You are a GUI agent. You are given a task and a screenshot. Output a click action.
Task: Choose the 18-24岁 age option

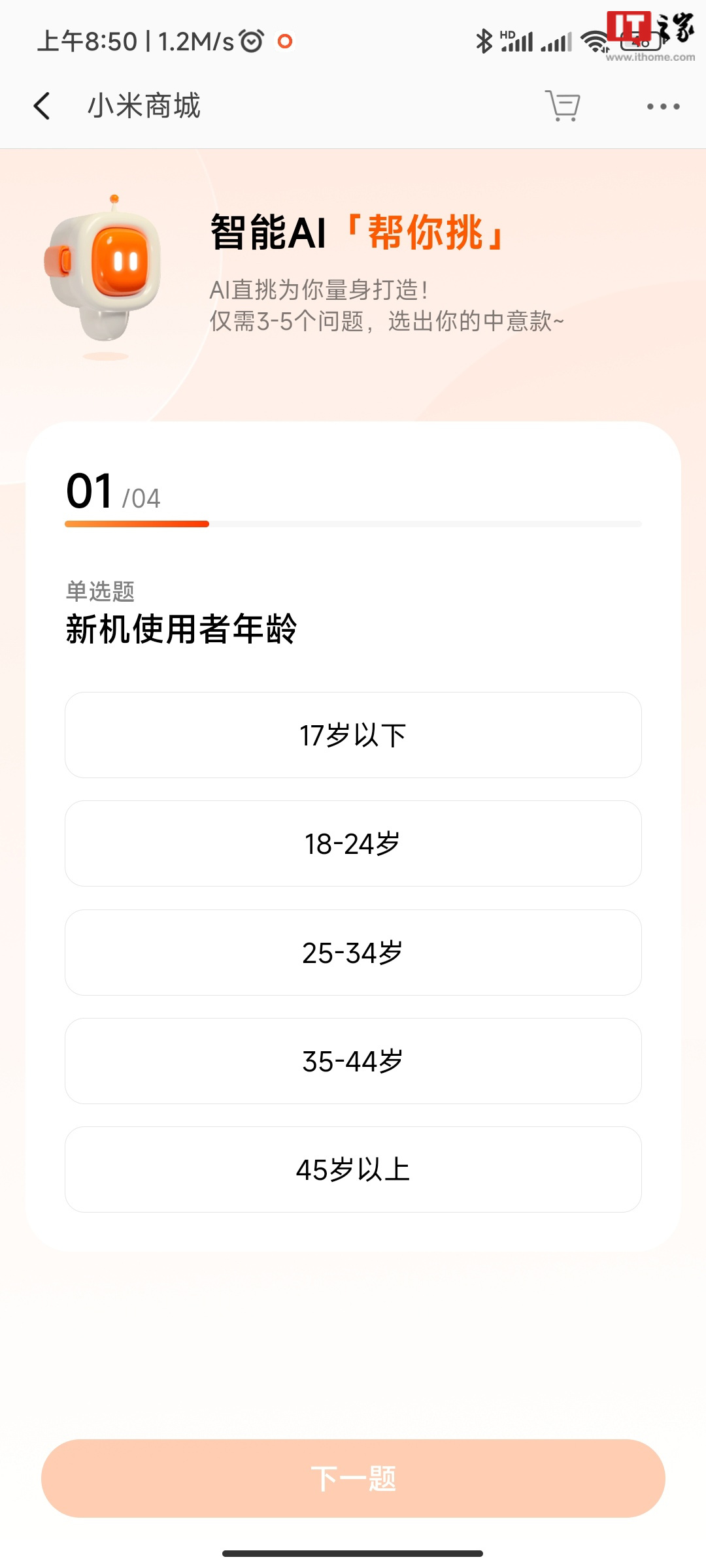coord(353,843)
